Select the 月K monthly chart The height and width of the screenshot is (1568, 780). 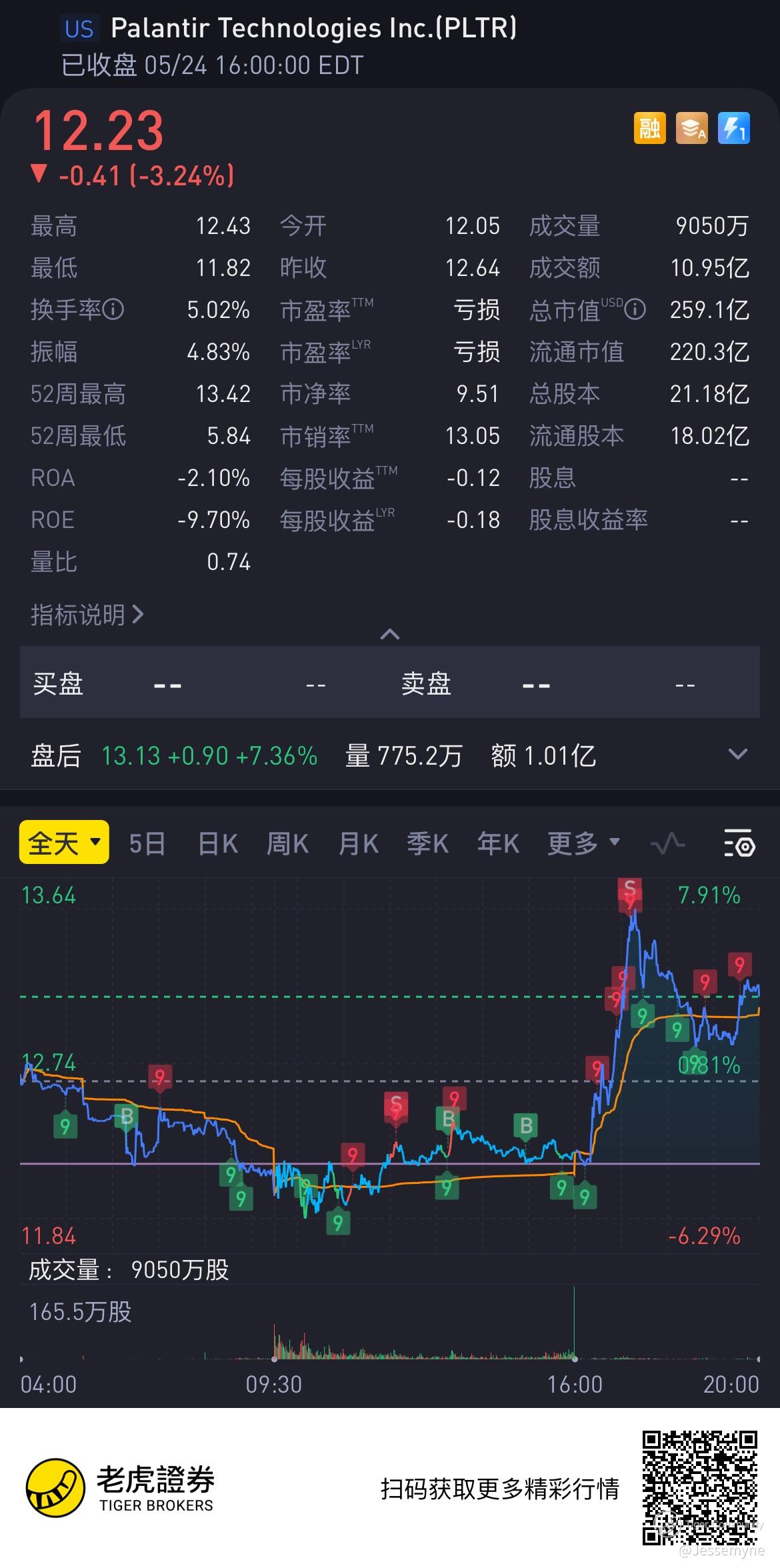click(x=358, y=844)
